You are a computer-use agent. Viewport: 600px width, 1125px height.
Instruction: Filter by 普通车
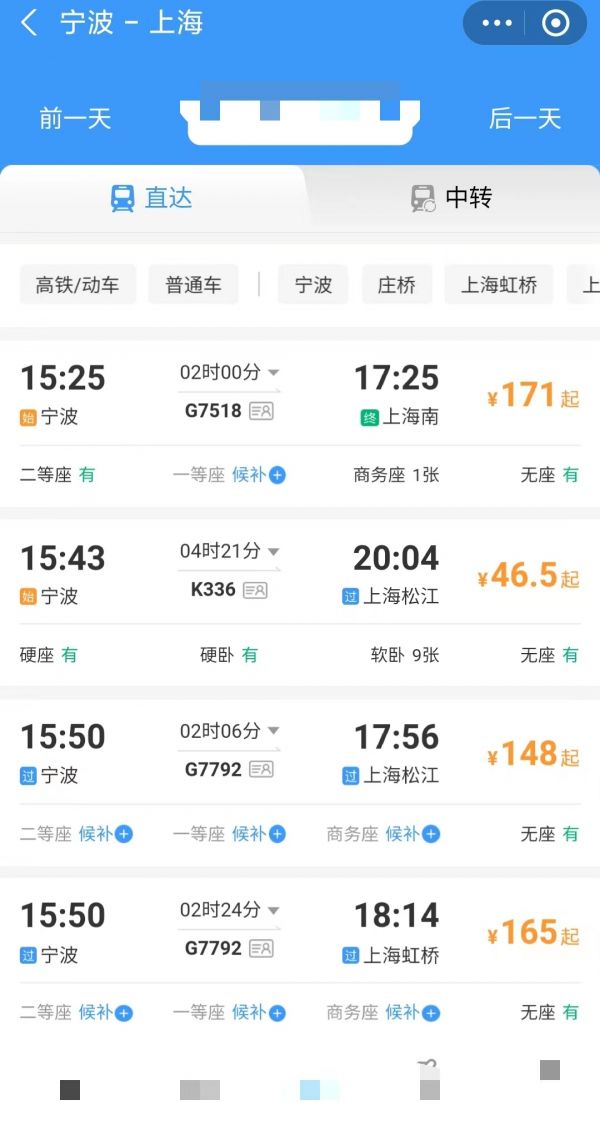click(193, 285)
